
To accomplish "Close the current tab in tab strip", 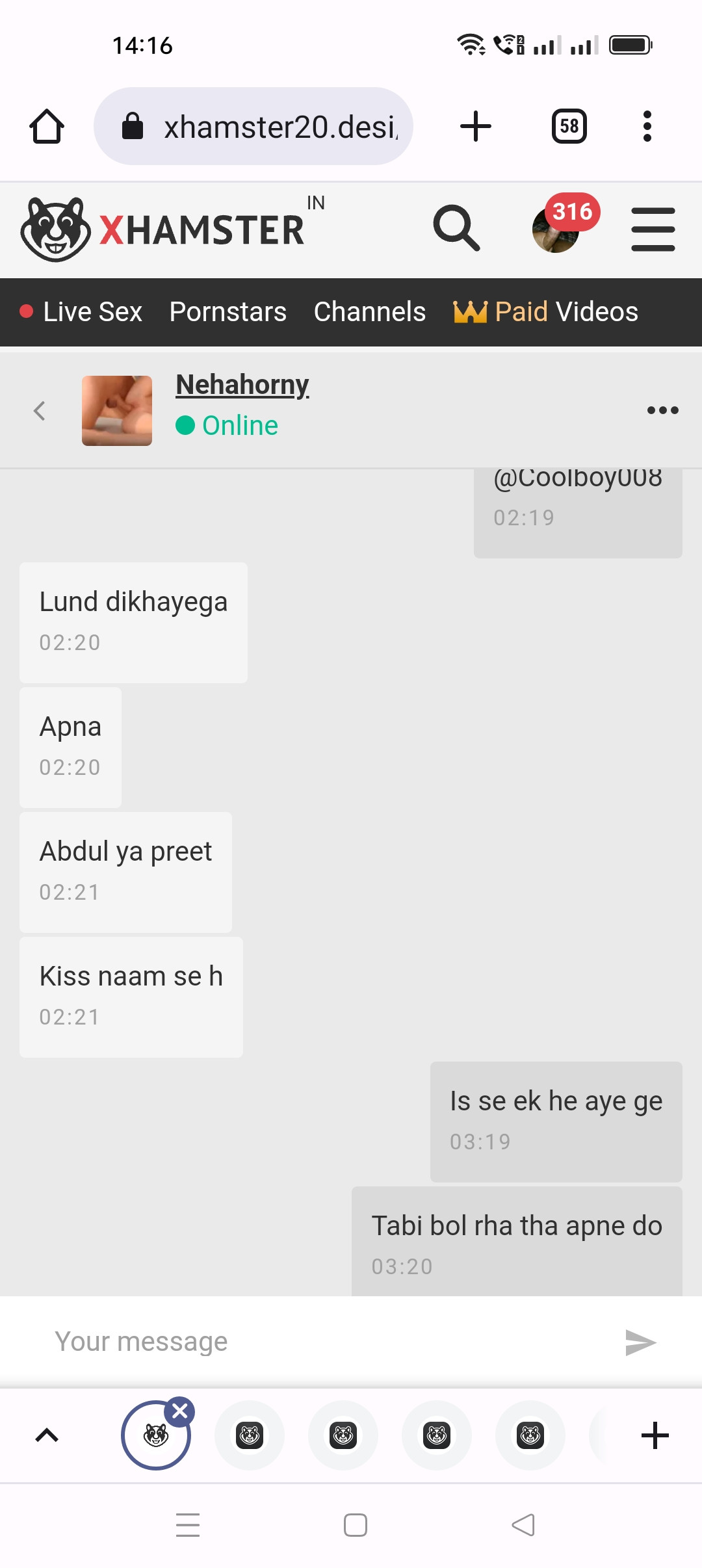I will click(180, 1411).
